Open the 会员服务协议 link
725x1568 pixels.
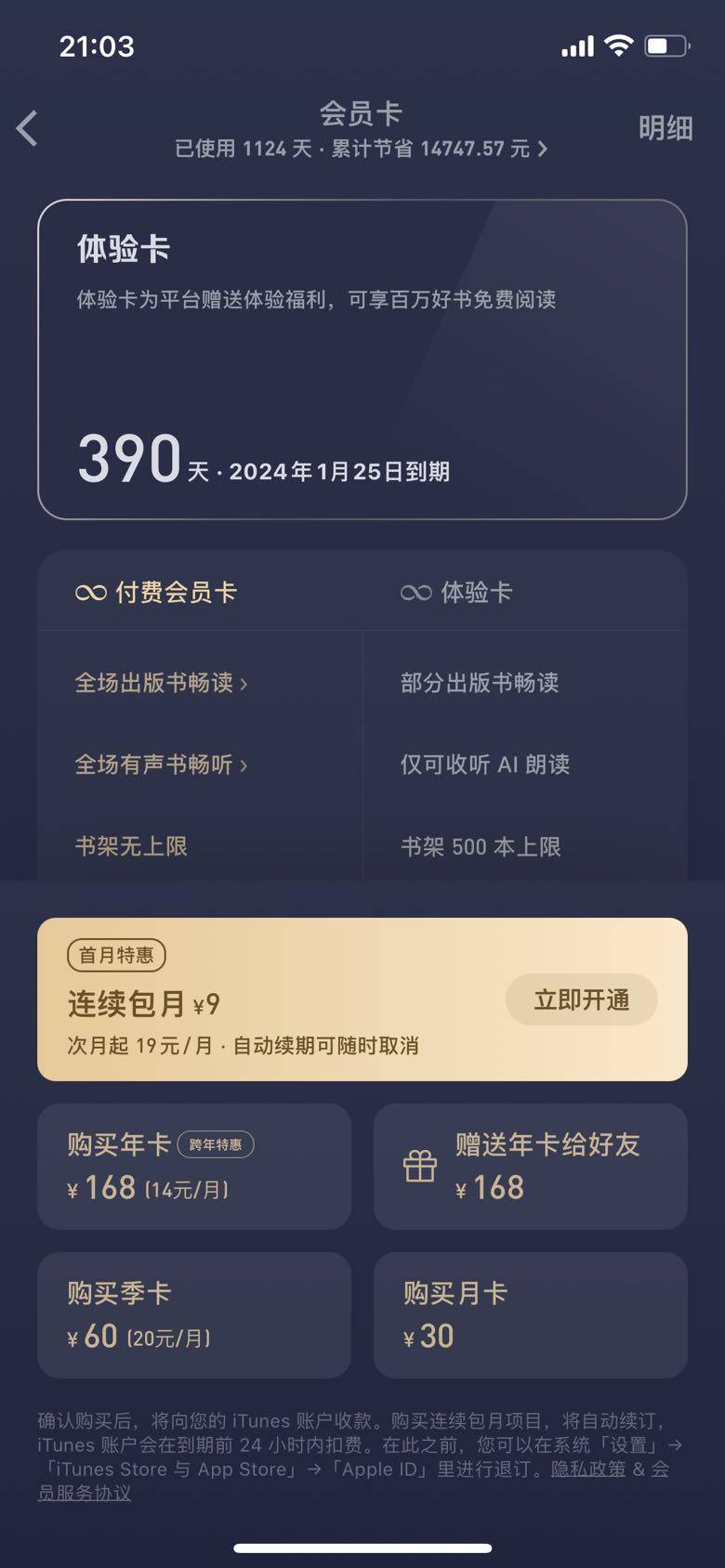84,1493
